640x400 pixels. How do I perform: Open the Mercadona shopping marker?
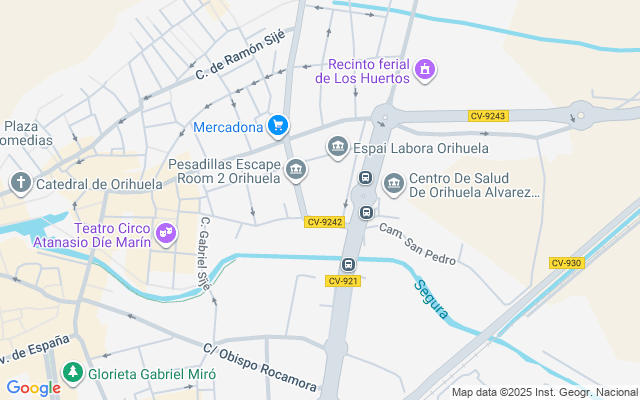(x=279, y=126)
